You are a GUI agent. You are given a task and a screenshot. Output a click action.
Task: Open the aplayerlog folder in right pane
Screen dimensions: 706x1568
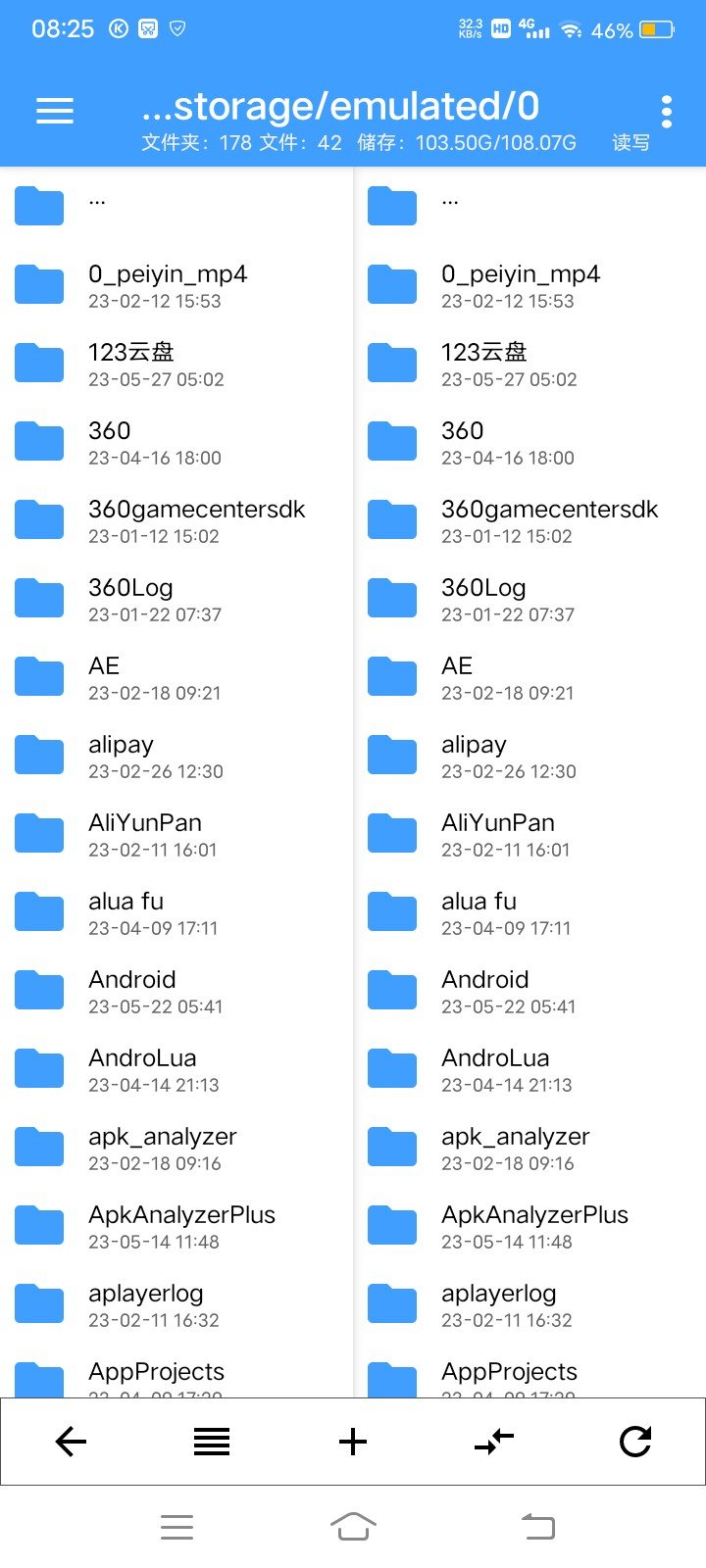click(529, 1304)
